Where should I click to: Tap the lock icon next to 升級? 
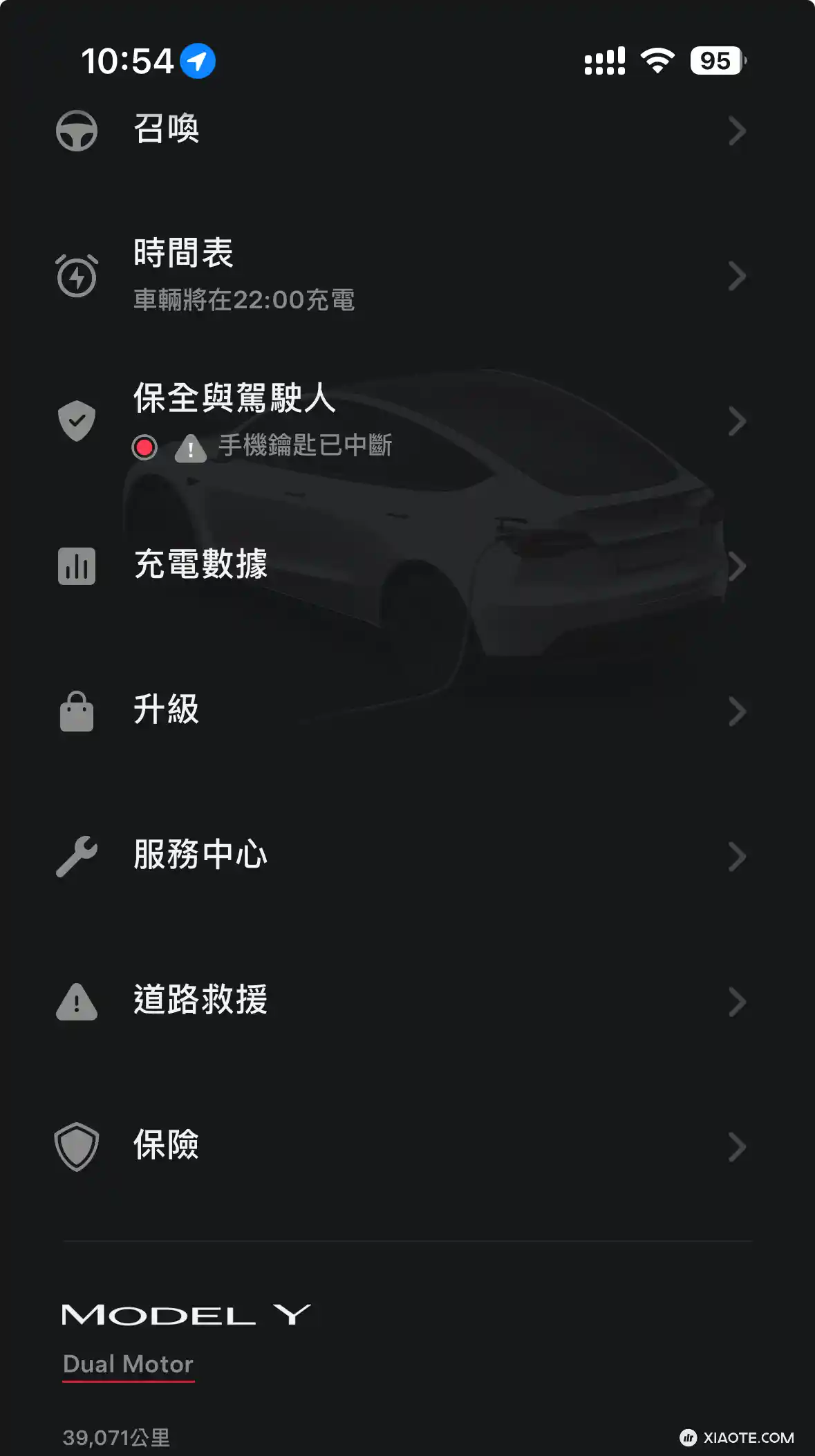coord(76,711)
